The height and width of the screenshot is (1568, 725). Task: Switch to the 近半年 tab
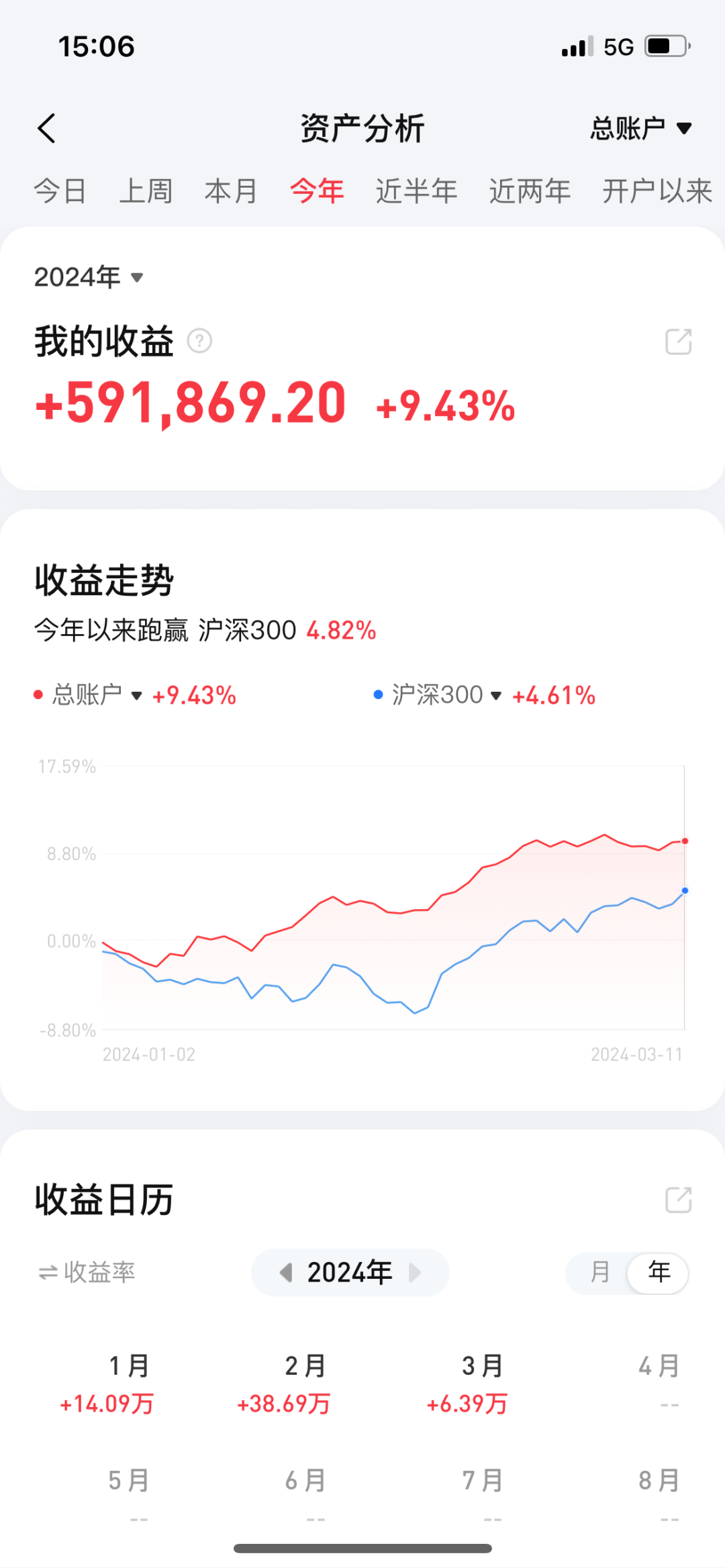416,191
